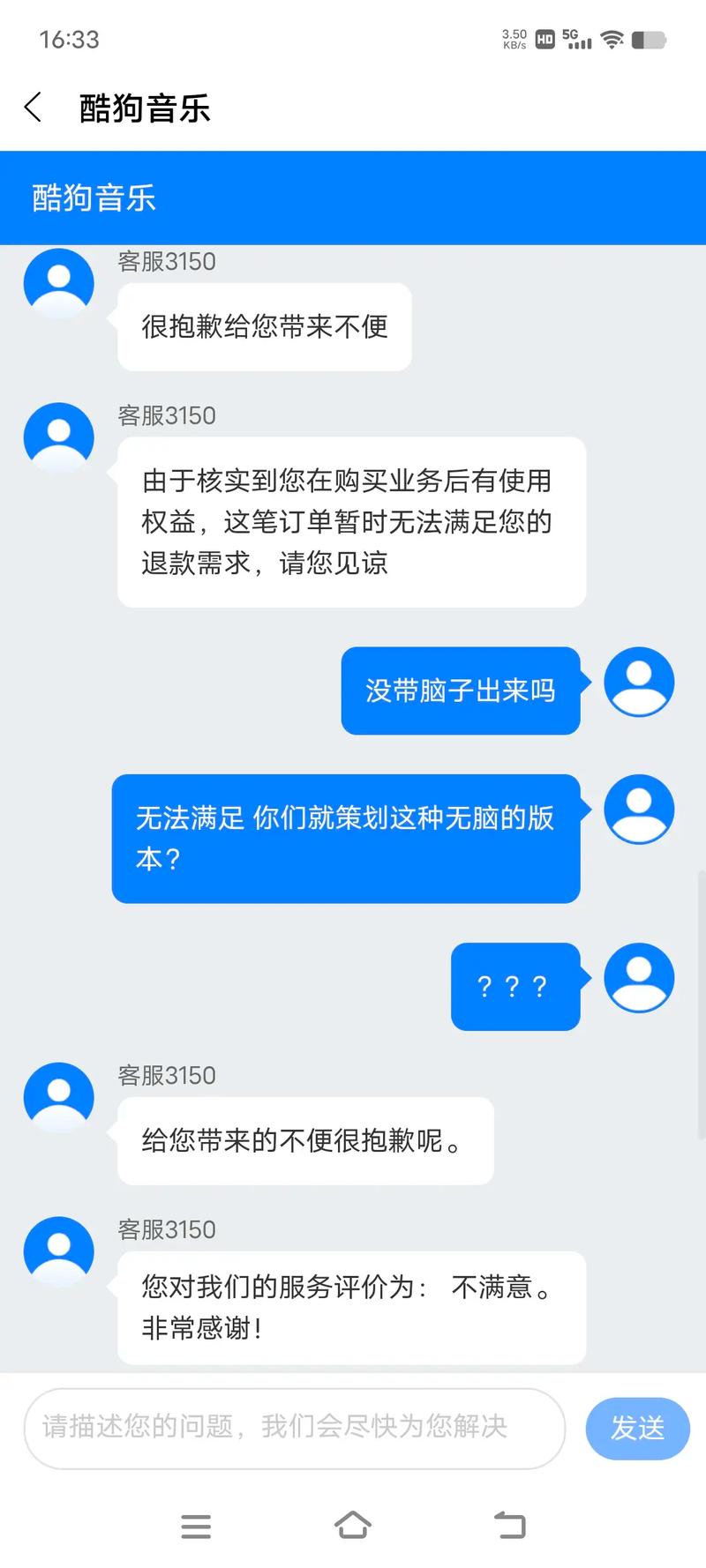Tap the home navigation icon
The height and width of the screenshot is (1568, 706).
tap(353, 1525)
